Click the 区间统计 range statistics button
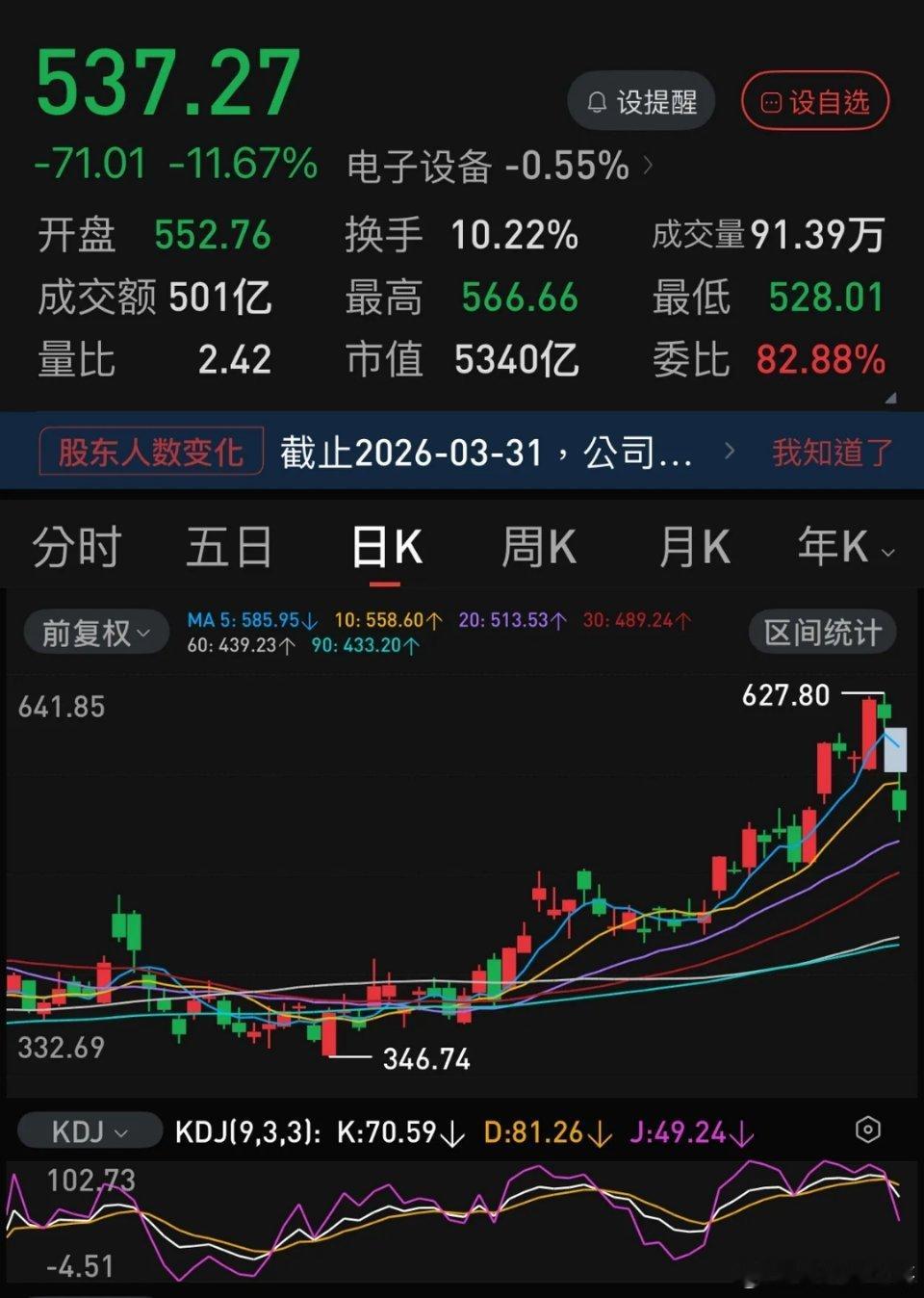 coord(821,632)
